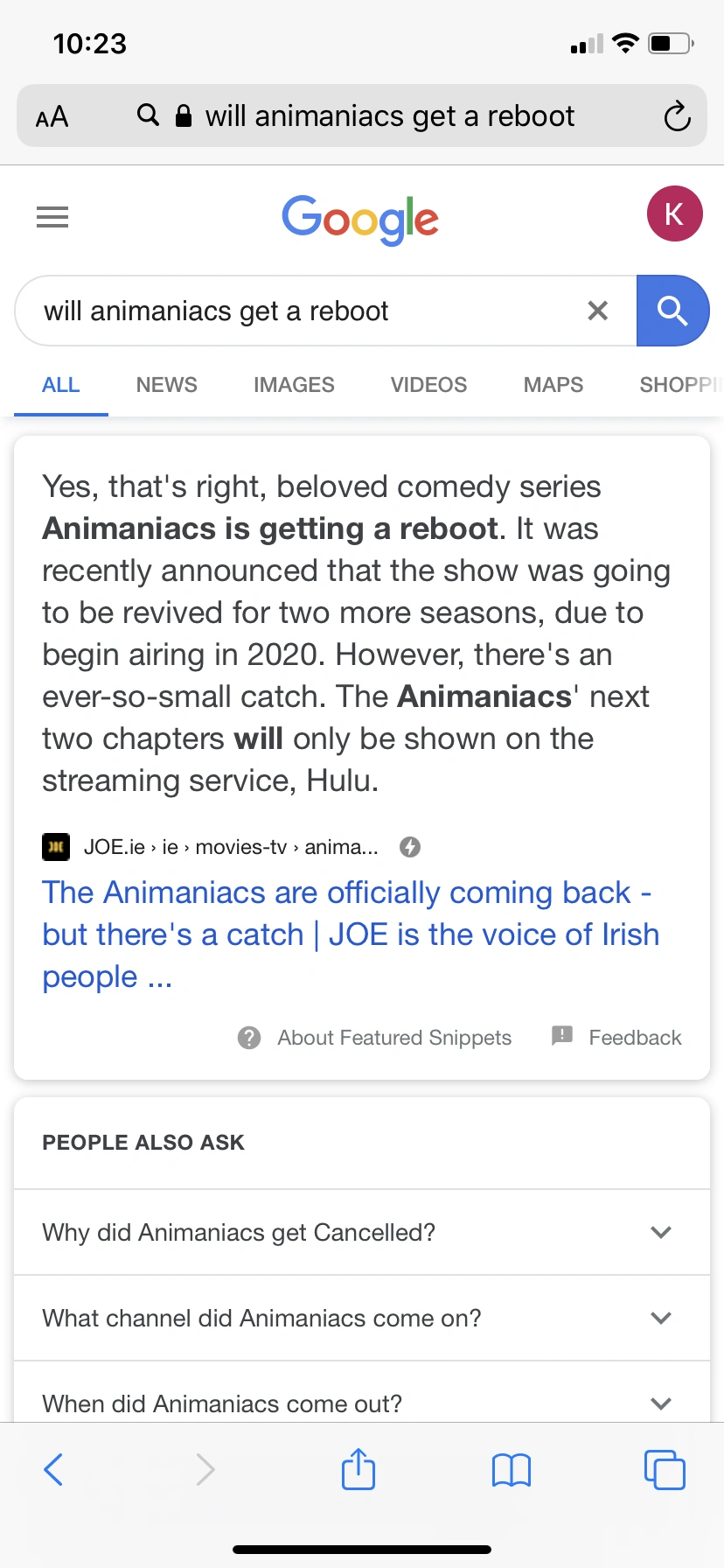Share this page from Safari's toolbar
The width and height of the screenshot is (724, 1568).
(359, 1469)
